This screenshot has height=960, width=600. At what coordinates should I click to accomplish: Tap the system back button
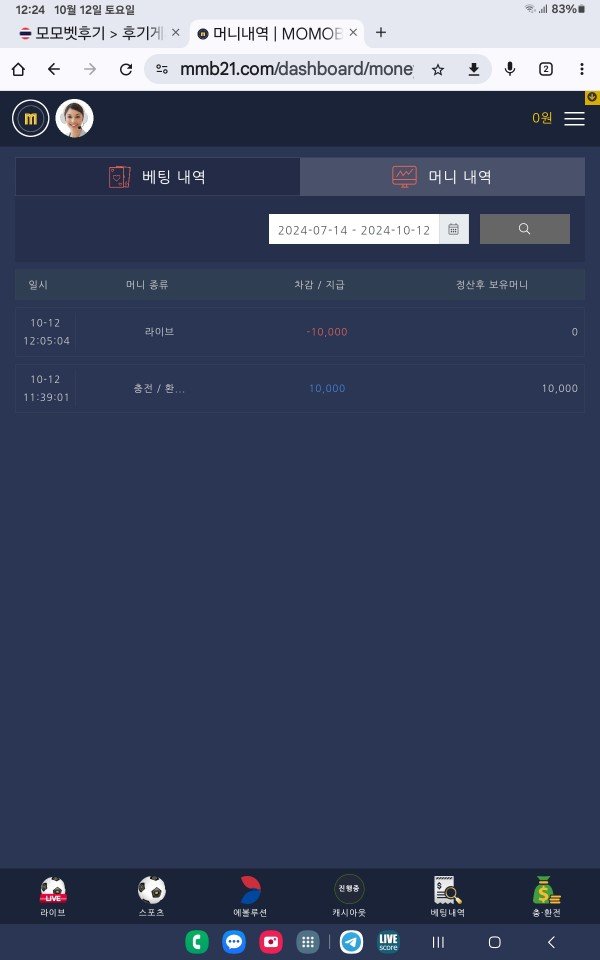[x=550, y=942]
